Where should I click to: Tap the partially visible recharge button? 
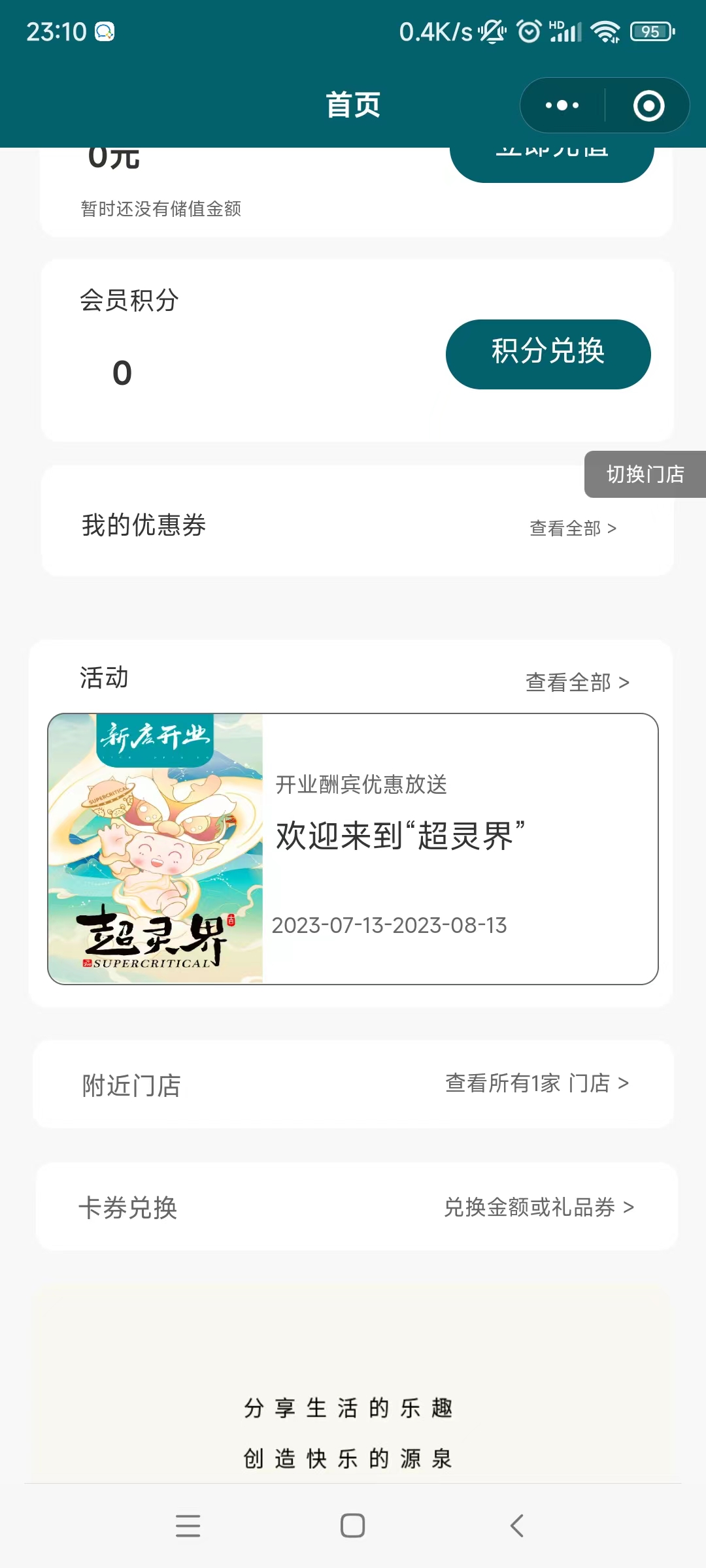tap(552, 162)
